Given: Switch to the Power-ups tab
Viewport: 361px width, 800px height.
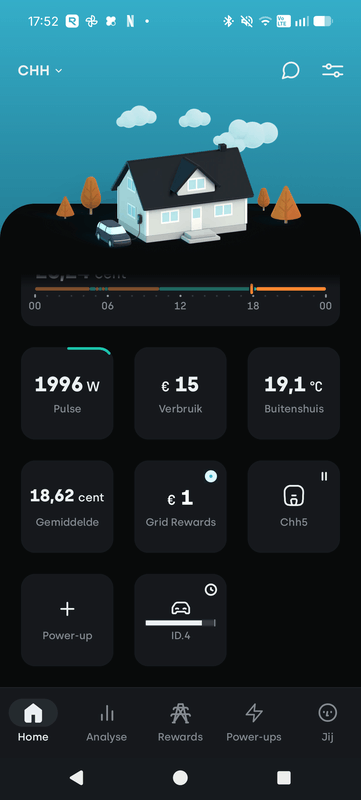Looking at the screenshot, I should click(x=254, y=723).
